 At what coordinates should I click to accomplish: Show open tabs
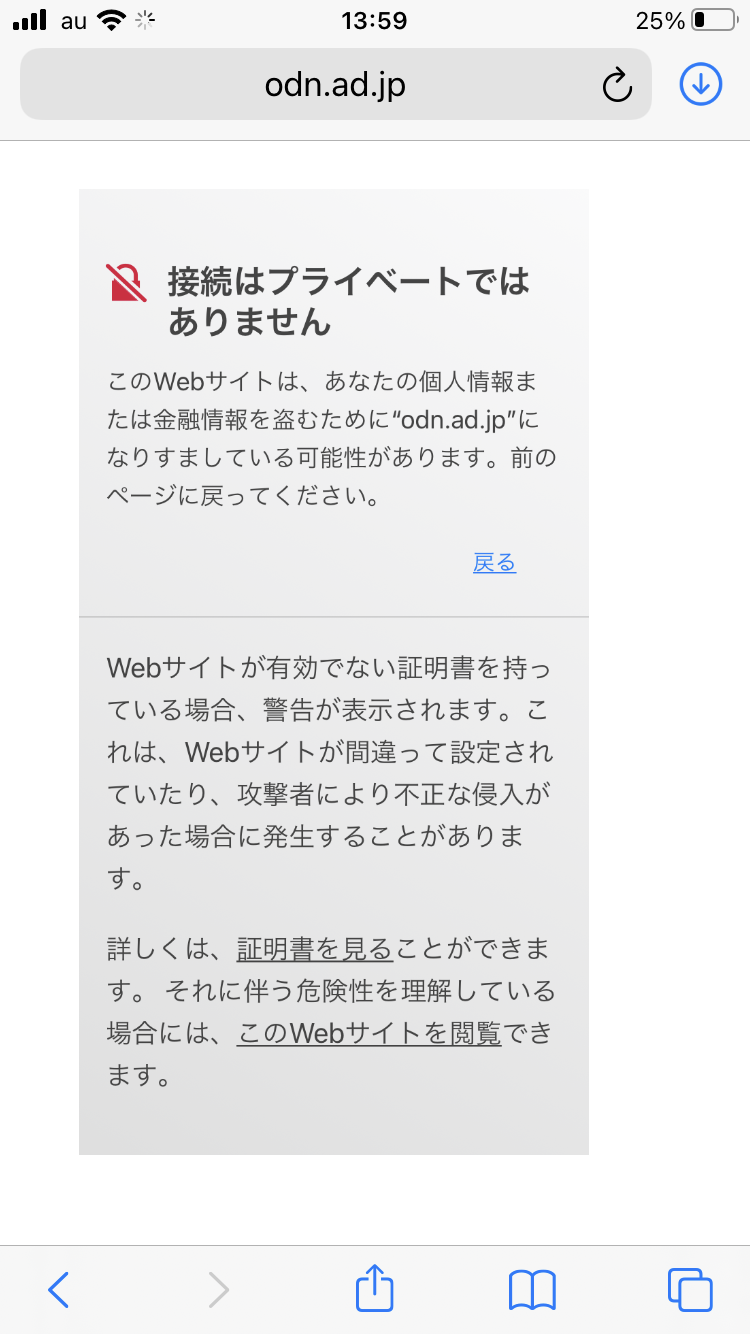[690, 1289]
